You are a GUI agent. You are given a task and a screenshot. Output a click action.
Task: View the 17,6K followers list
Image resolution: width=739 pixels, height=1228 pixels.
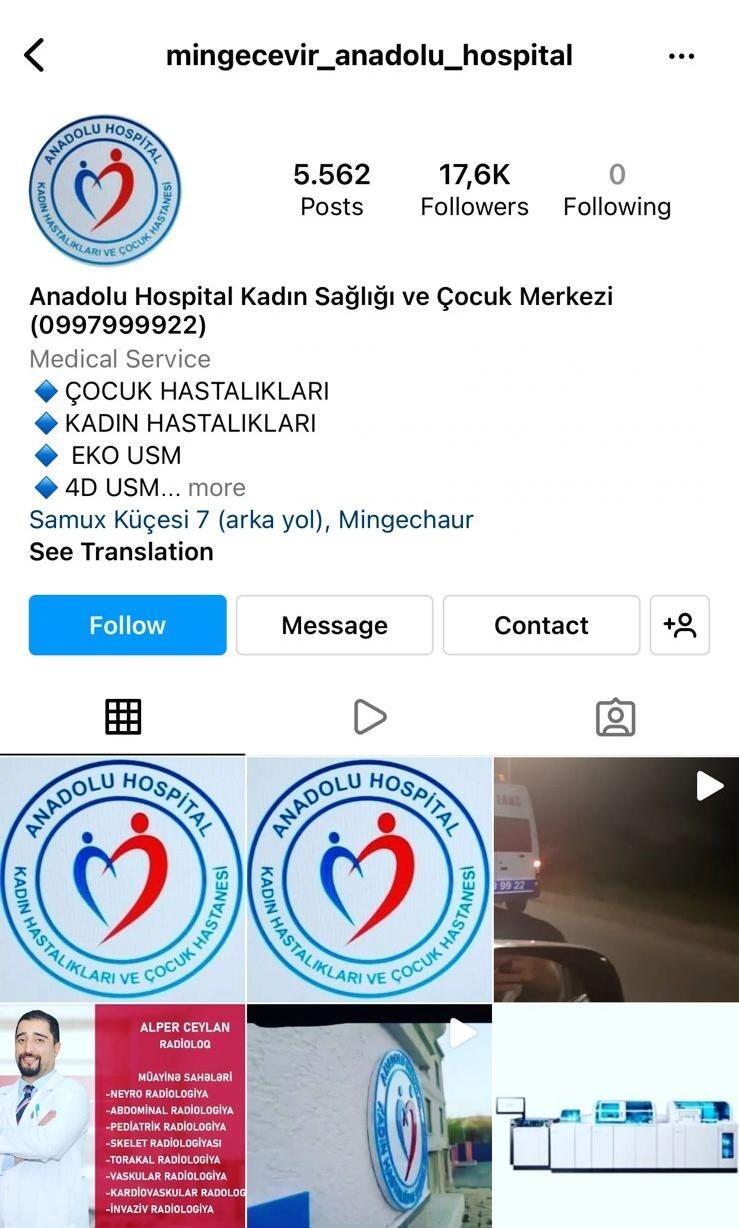point(474,189)
